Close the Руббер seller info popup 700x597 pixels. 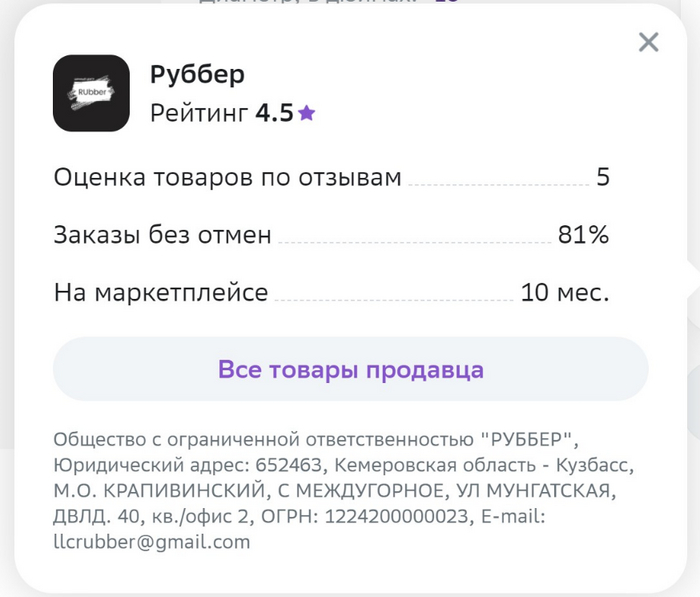pos(649,42)
